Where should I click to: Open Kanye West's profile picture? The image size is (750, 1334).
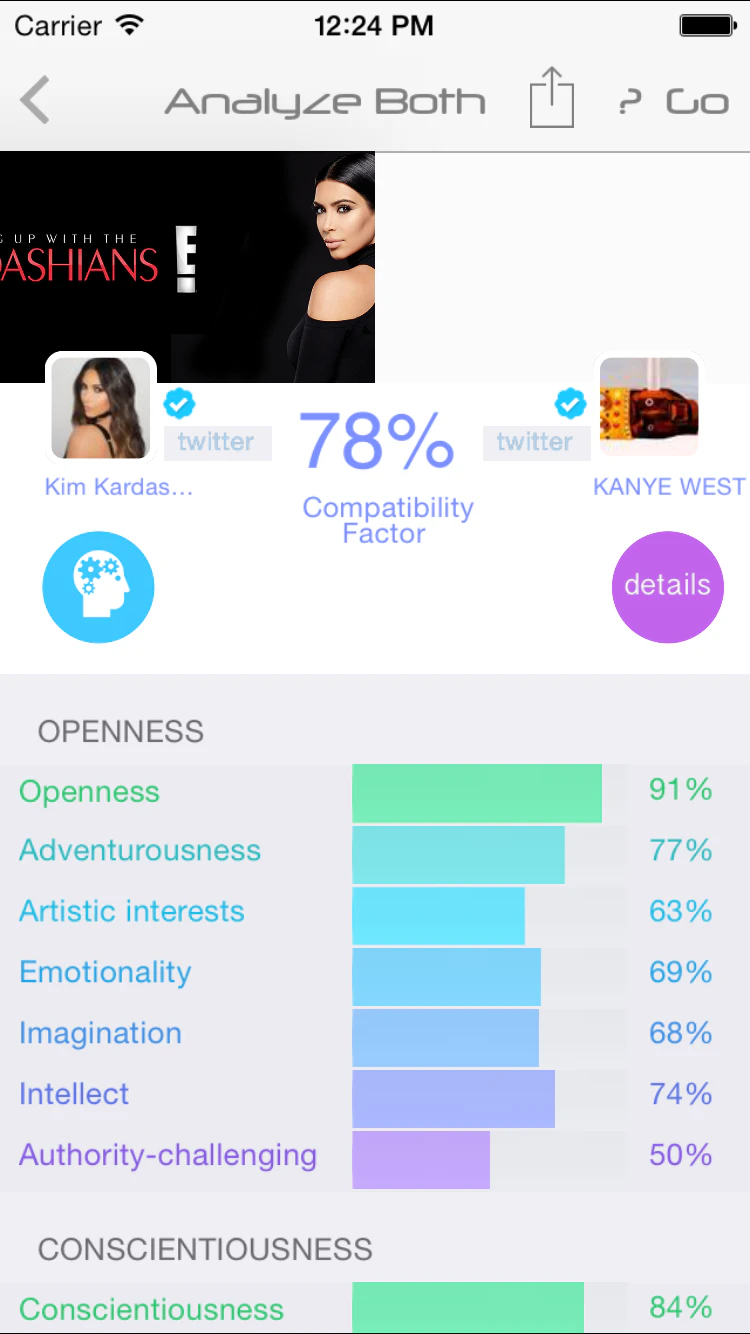tap(648, 406)
